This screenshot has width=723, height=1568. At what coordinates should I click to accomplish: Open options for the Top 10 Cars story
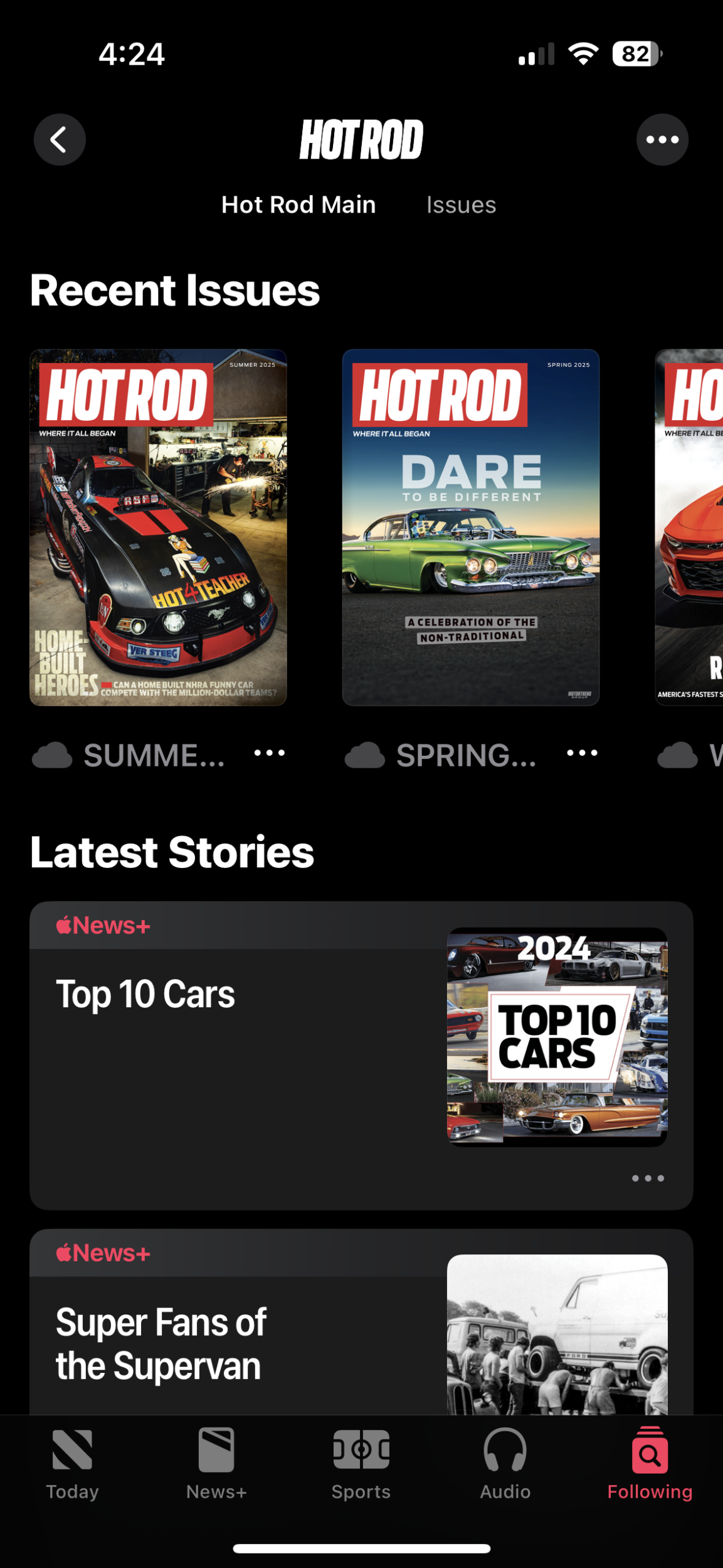click(x=648, y=1179)
